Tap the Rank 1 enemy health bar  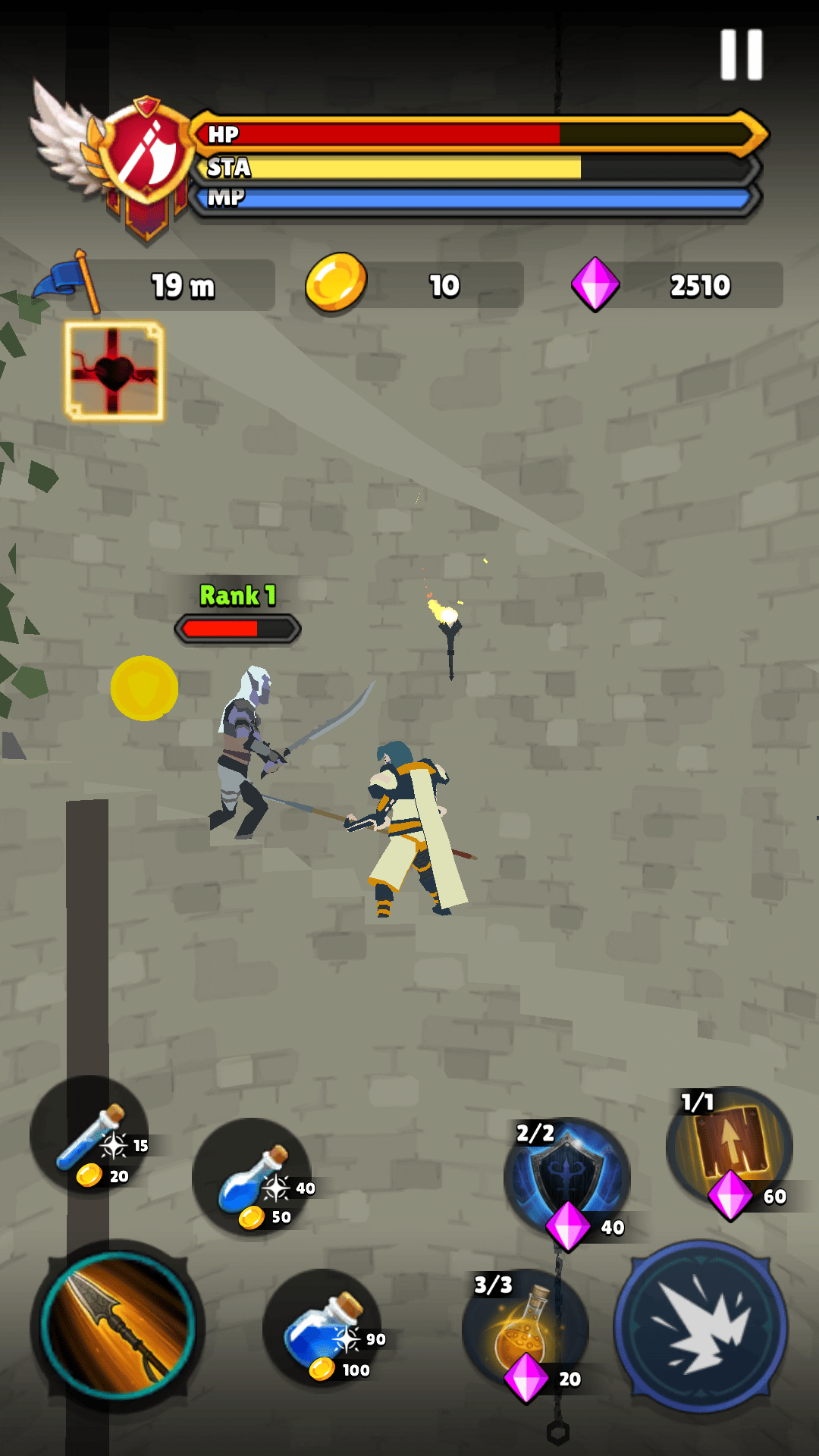coord(237,628)
